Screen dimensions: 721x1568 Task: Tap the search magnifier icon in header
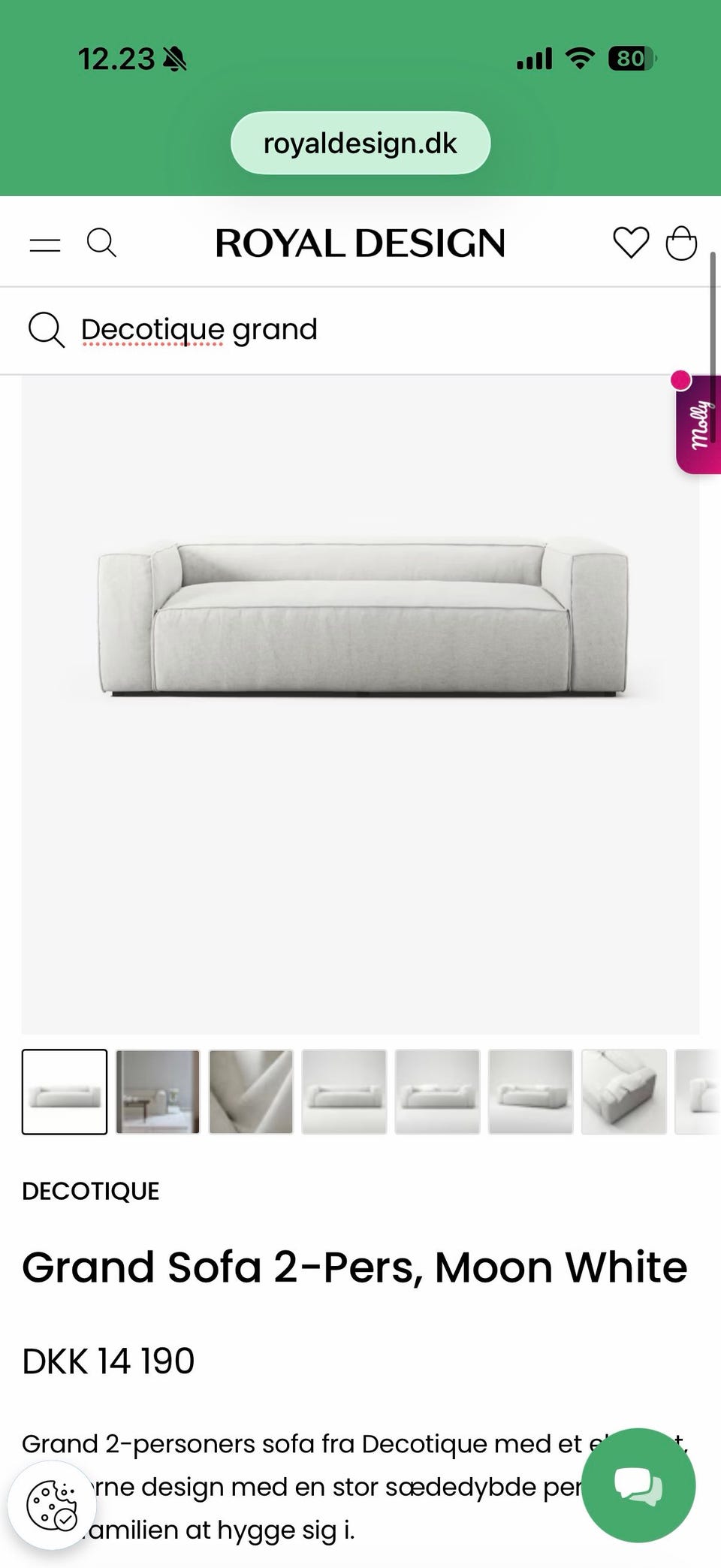click(101, 243)
